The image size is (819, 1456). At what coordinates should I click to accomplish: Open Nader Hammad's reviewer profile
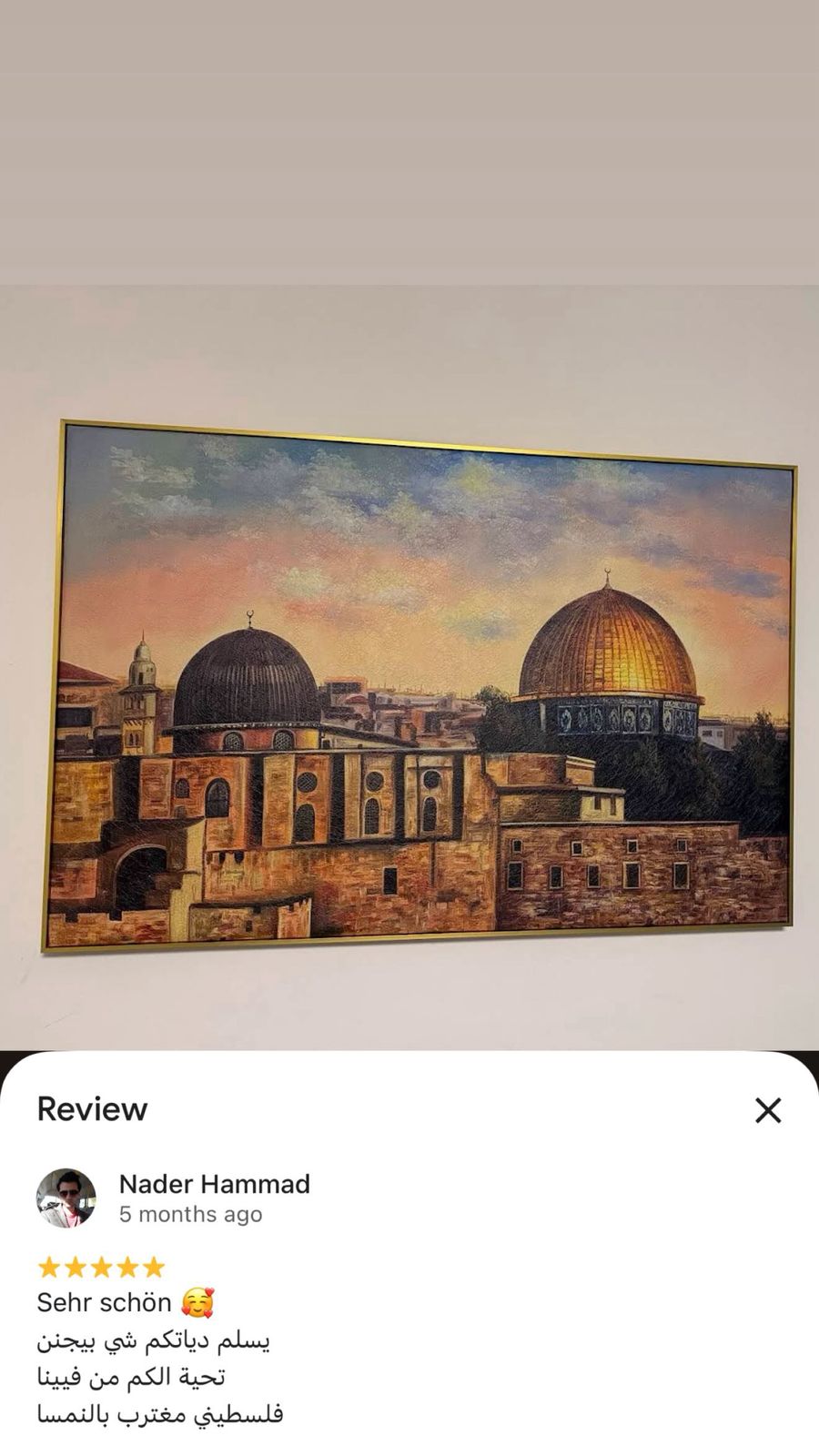click(214, 1184)
